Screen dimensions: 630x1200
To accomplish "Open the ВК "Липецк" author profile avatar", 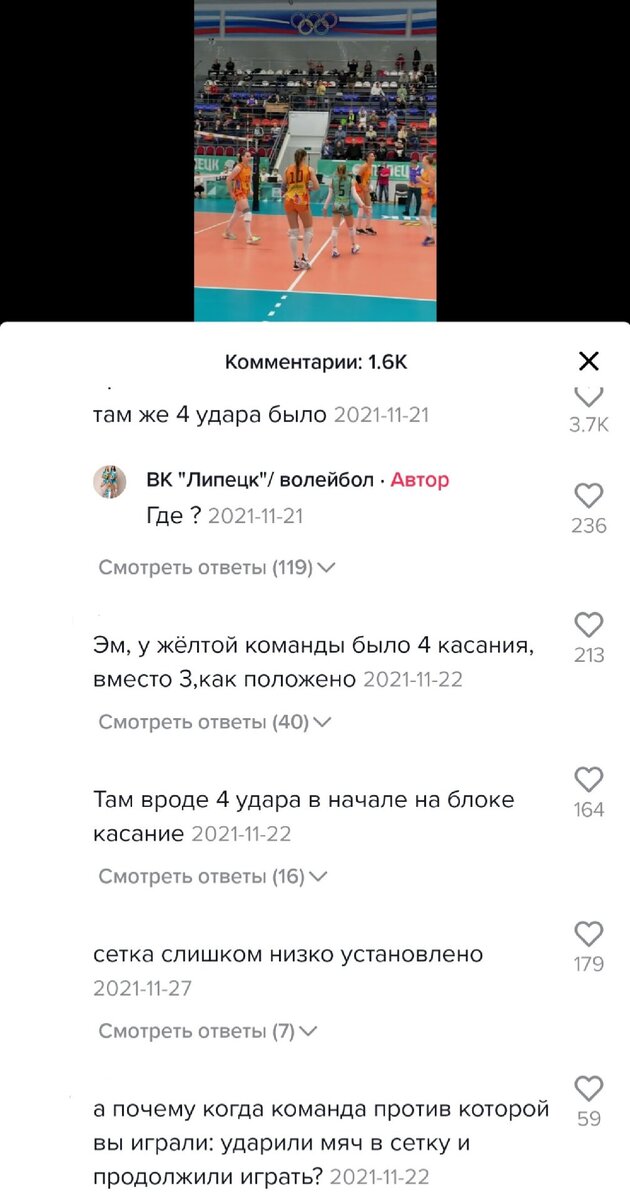I will [x=110, y=481].
